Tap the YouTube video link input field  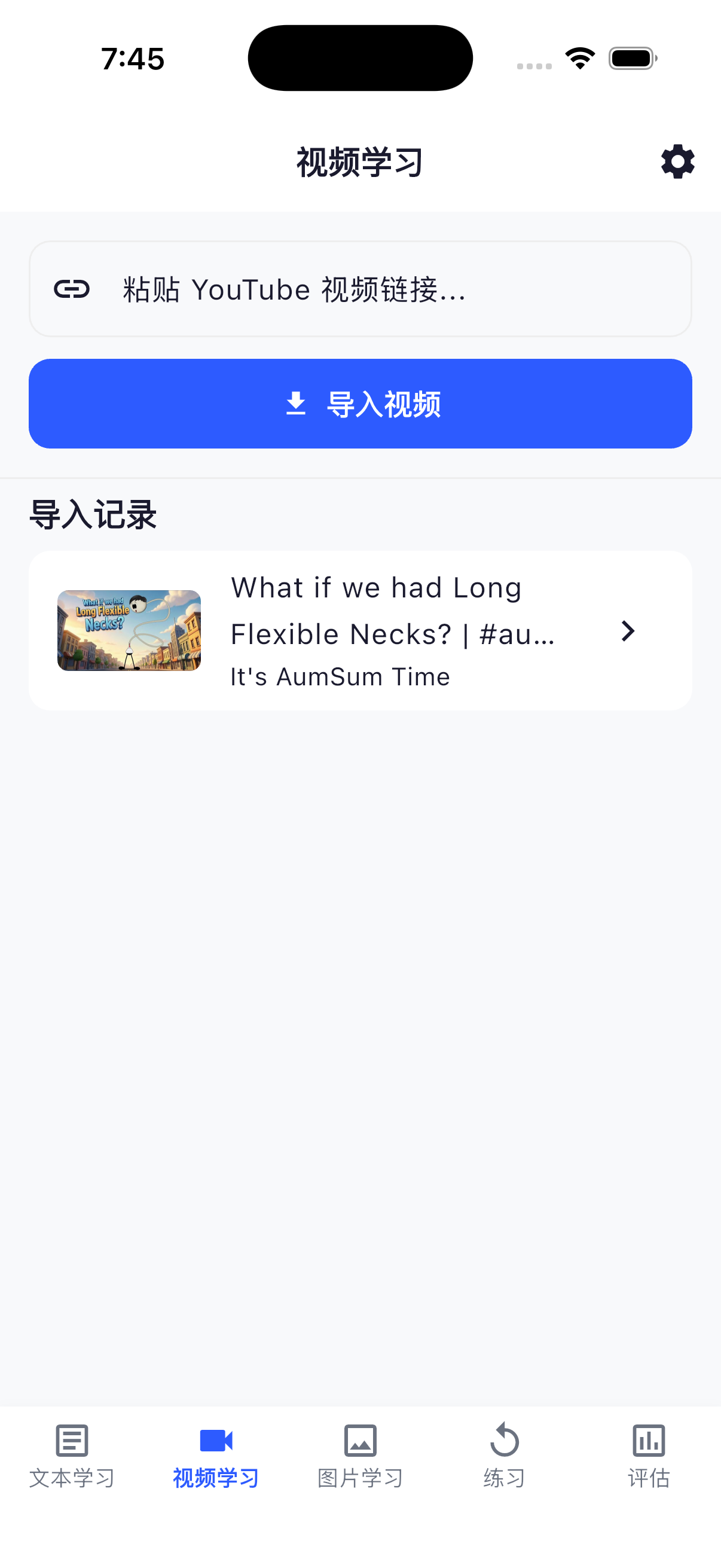tap(360, 289)
